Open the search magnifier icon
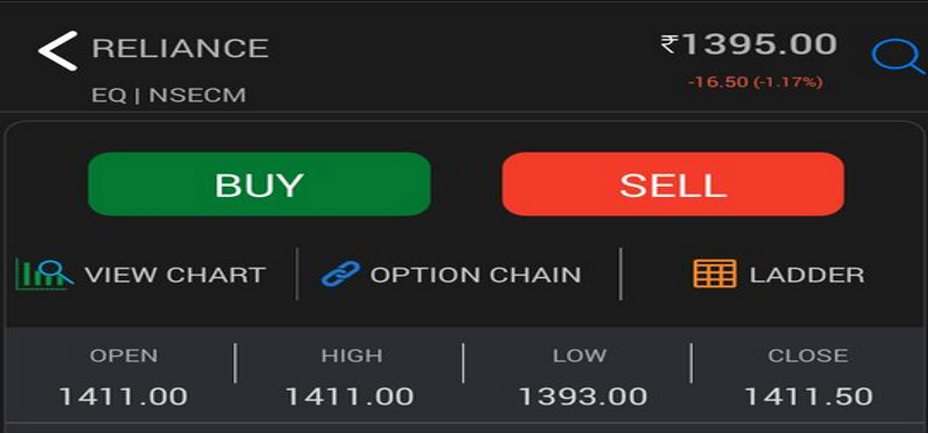The height and width of the screenshot is (434, 928). (897, 57)
